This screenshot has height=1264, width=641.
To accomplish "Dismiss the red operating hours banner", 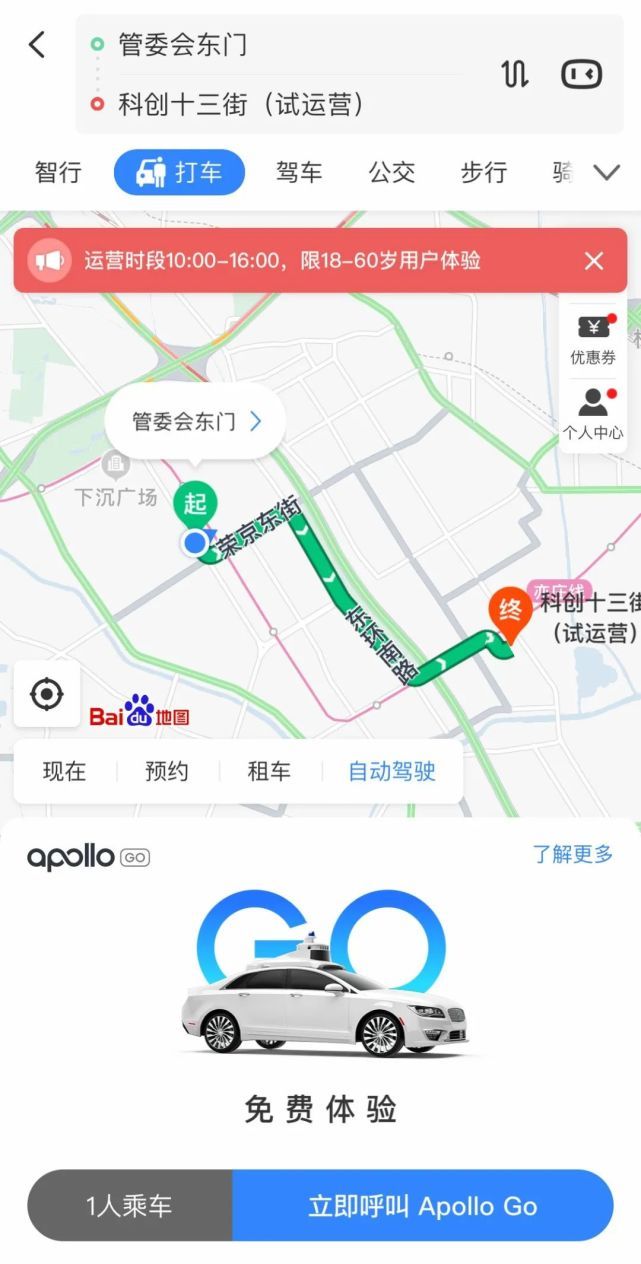I will coord(594,261).
